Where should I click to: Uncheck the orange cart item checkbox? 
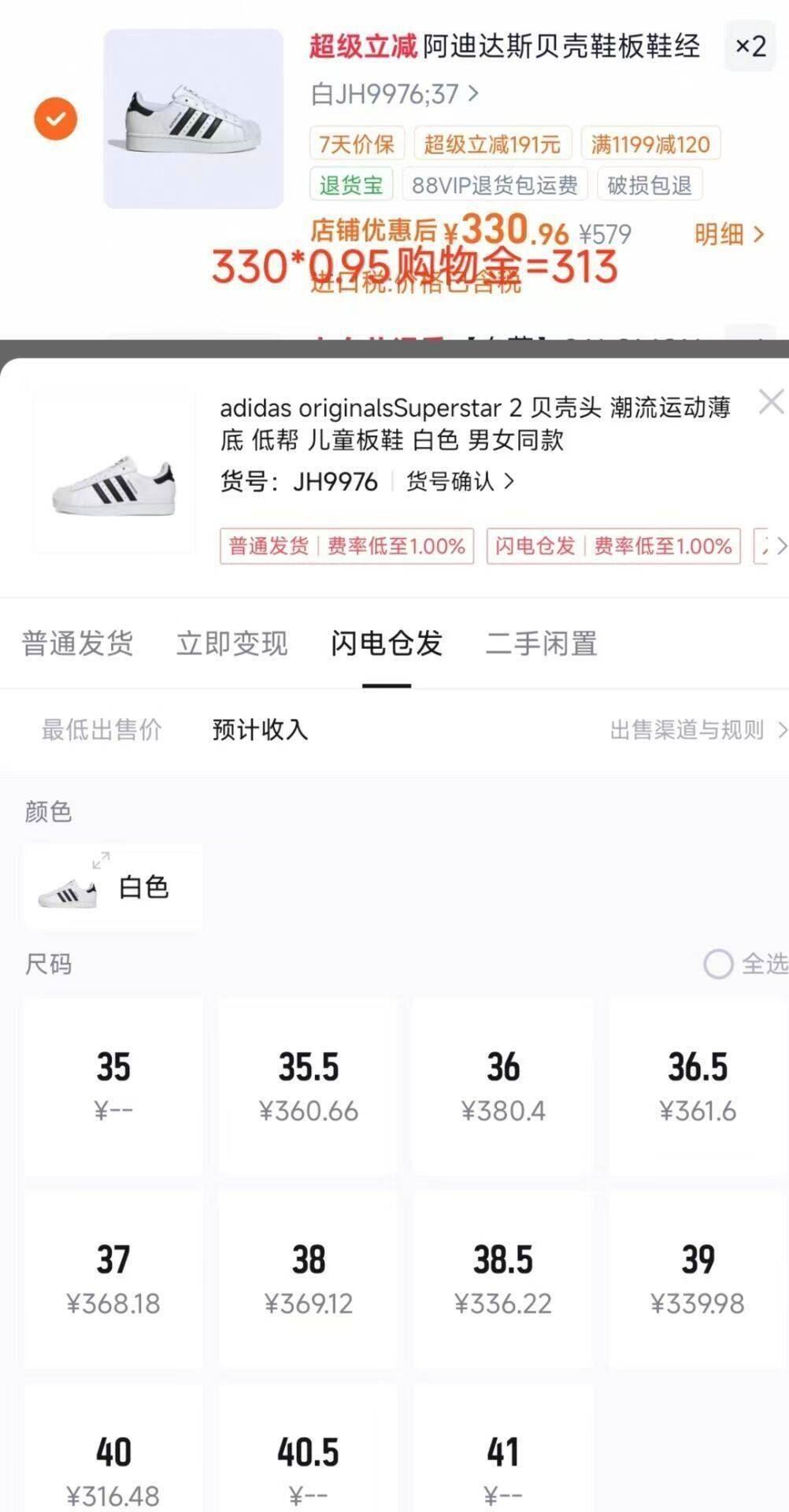(56, 119)
